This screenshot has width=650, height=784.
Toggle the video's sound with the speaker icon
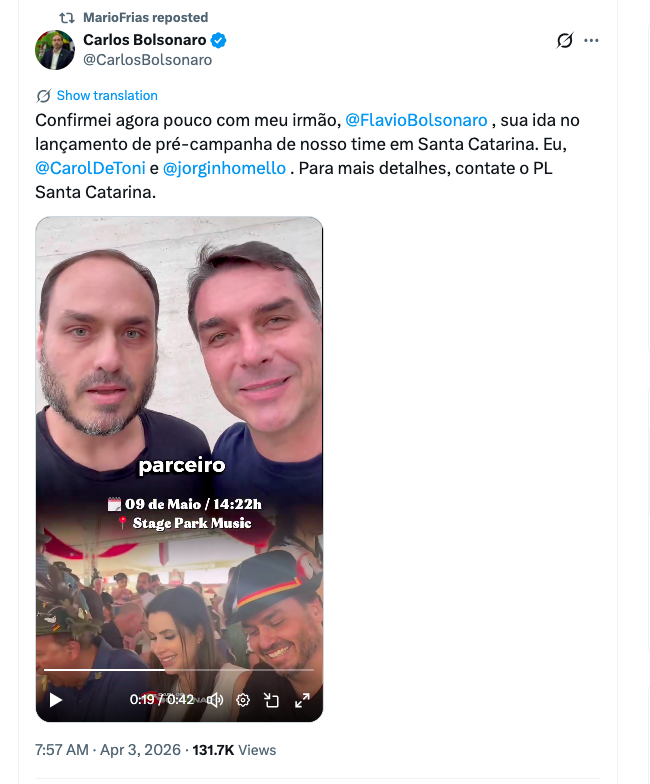point(215,700)
